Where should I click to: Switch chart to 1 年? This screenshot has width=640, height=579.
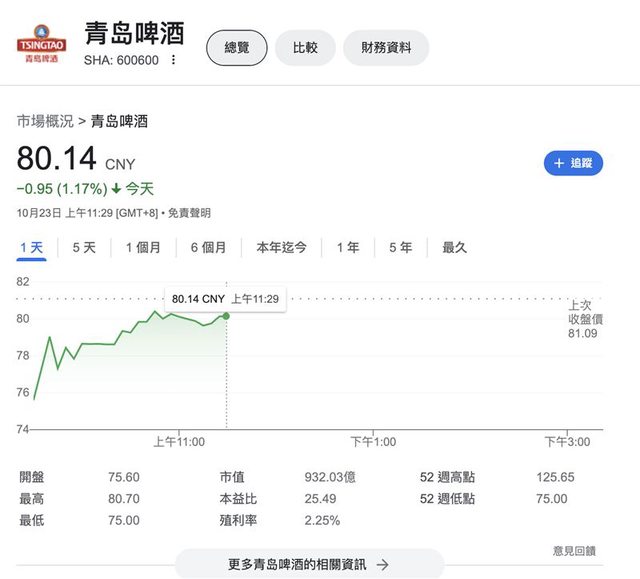tap(348, 247)
